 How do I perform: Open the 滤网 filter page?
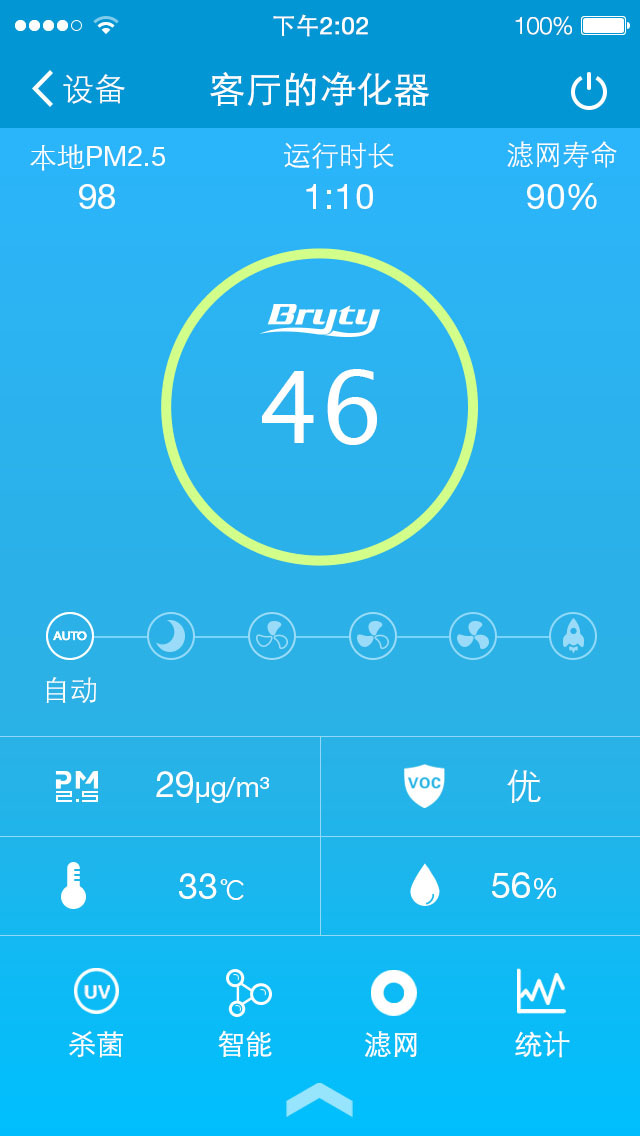click(393, 1012)
